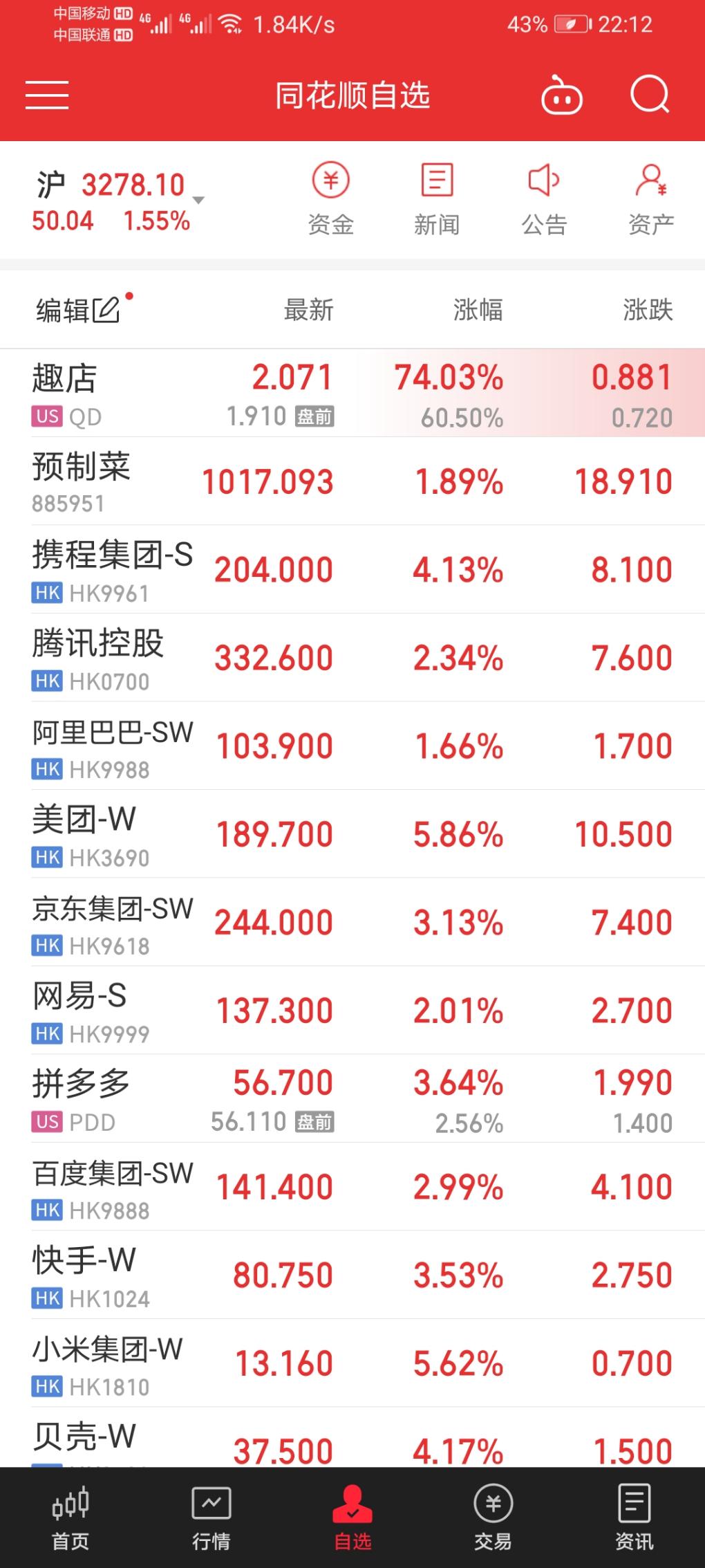
Task: Open 新闻 shortcut
Action: click(437, 199)
